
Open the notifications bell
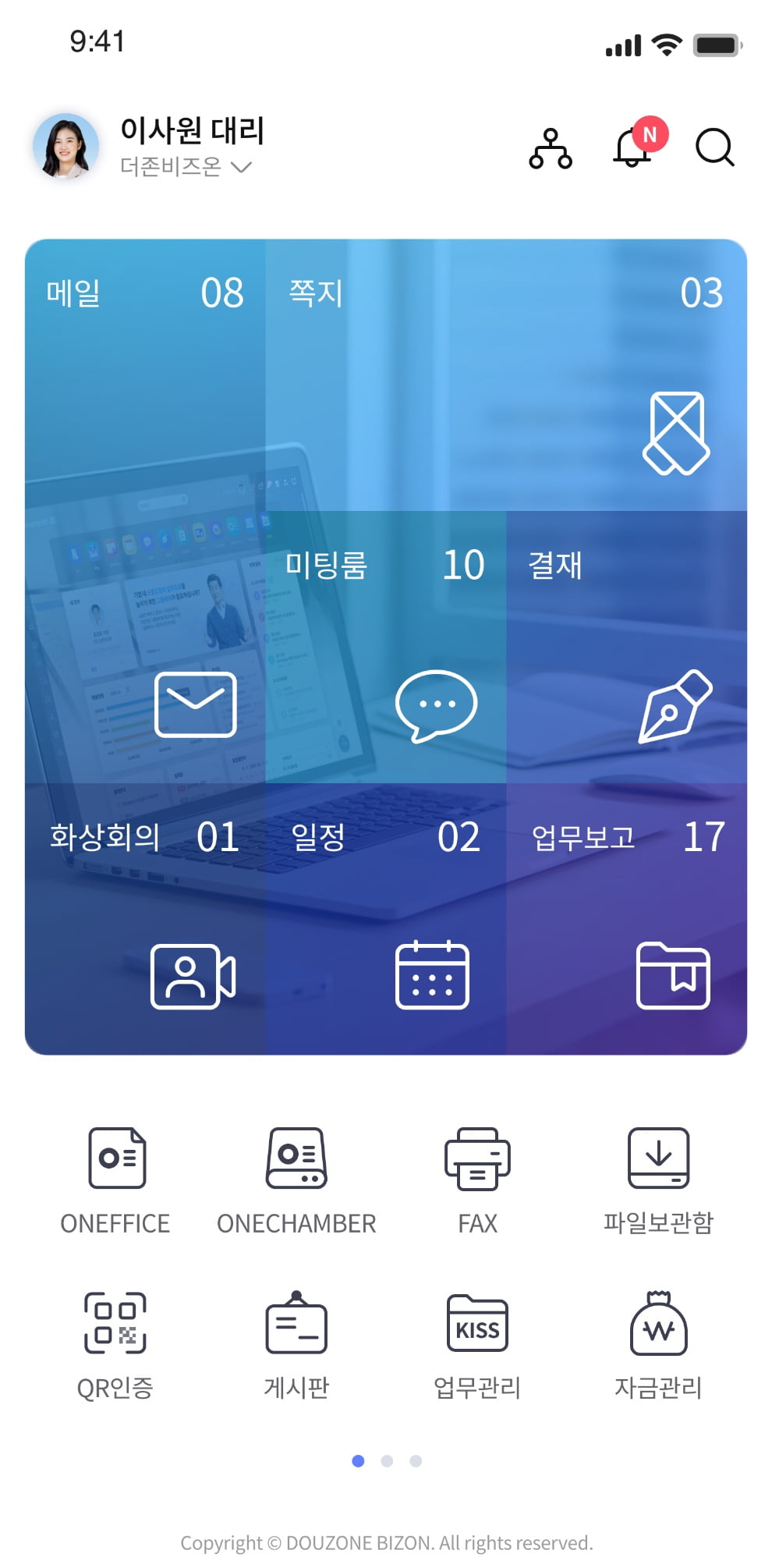tap(633, 147)
